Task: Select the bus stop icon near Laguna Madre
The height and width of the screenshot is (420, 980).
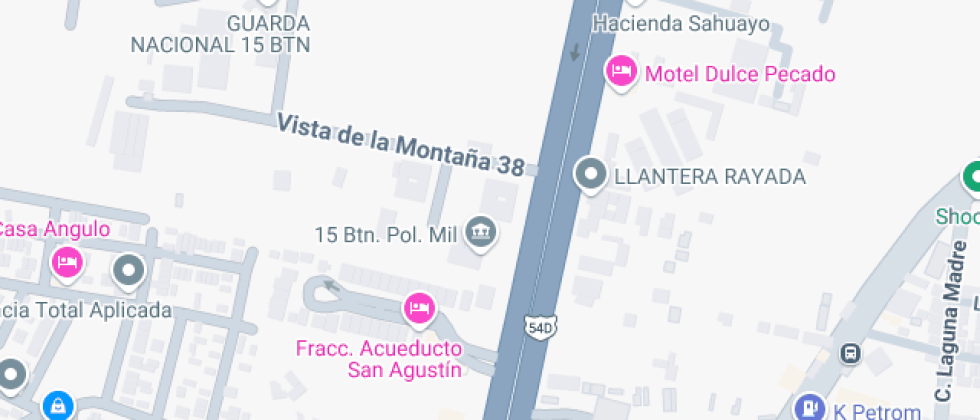Action: (851, 353)
